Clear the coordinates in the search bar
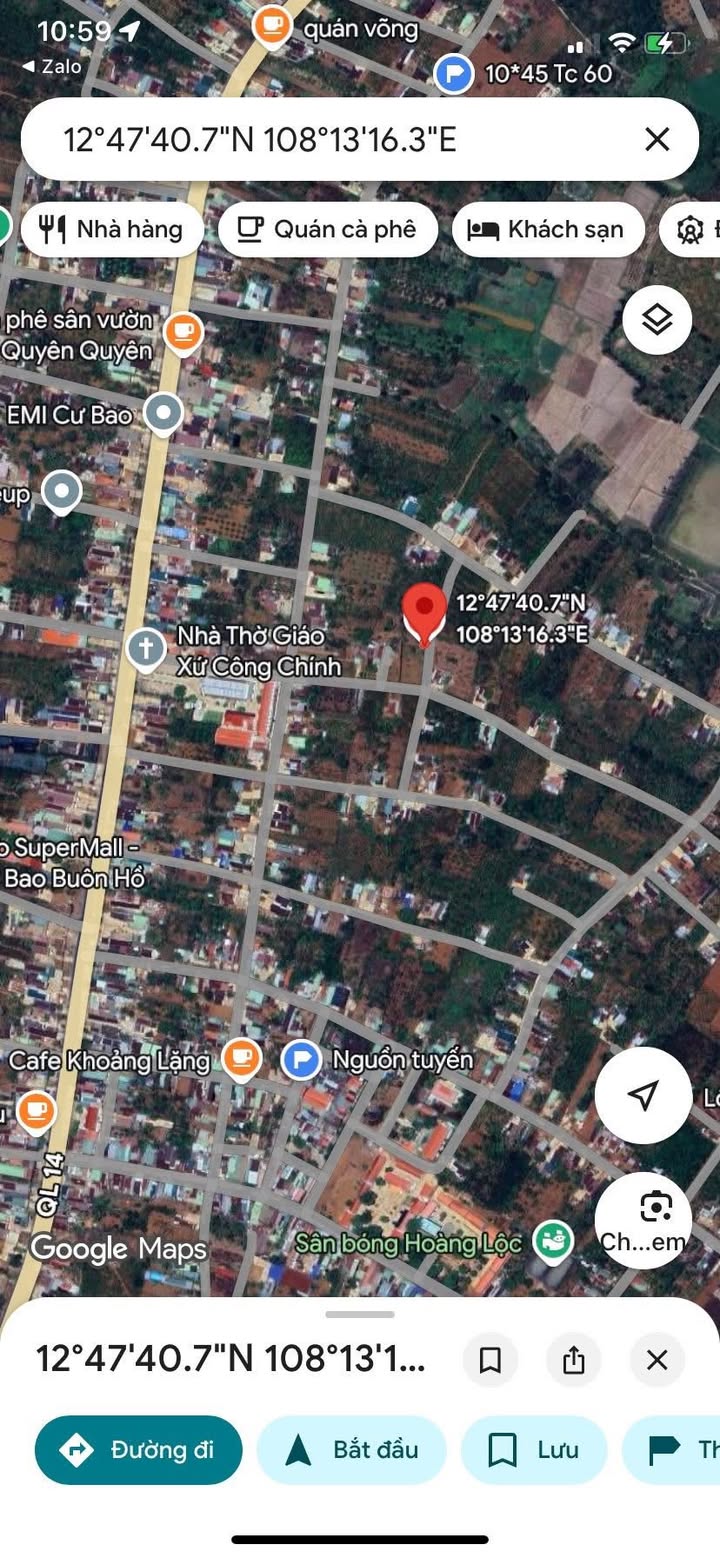The image size is (720, 1558). (657, 139)
